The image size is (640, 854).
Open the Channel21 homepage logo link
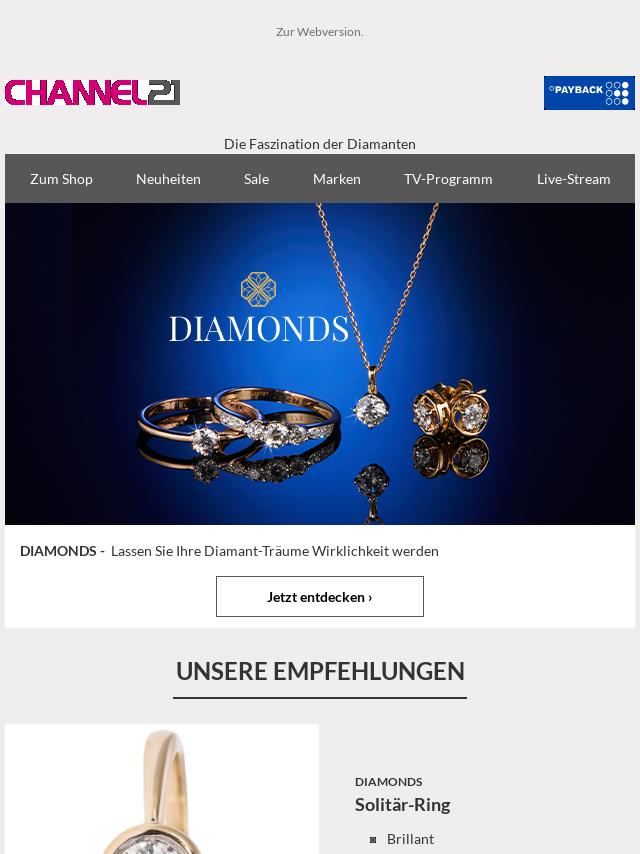(x=92, y=93)
